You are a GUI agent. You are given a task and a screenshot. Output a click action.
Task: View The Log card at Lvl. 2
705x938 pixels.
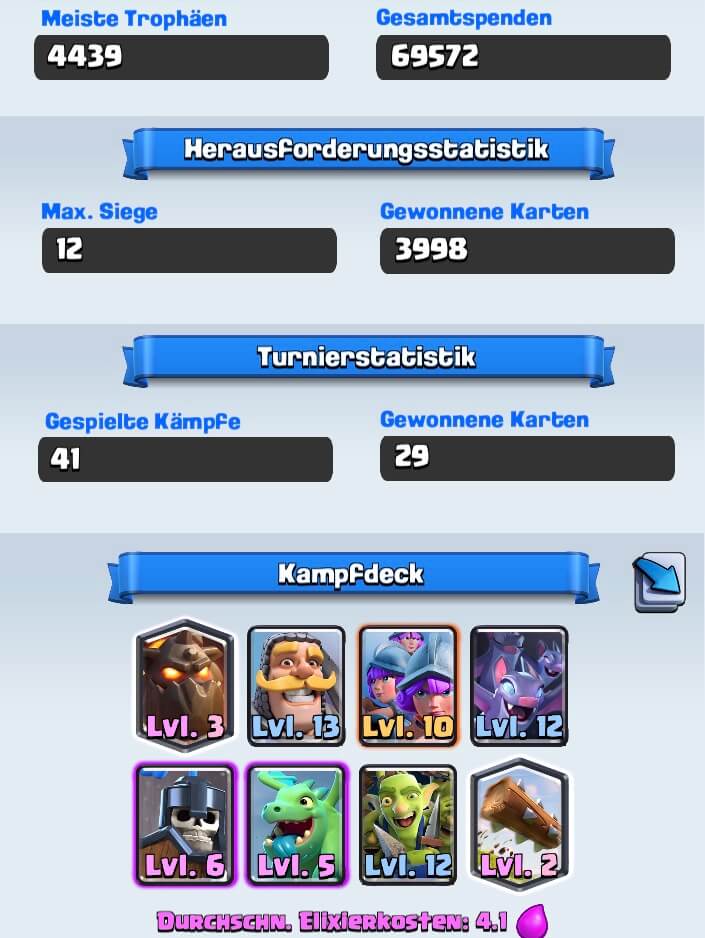click(519, 825)
